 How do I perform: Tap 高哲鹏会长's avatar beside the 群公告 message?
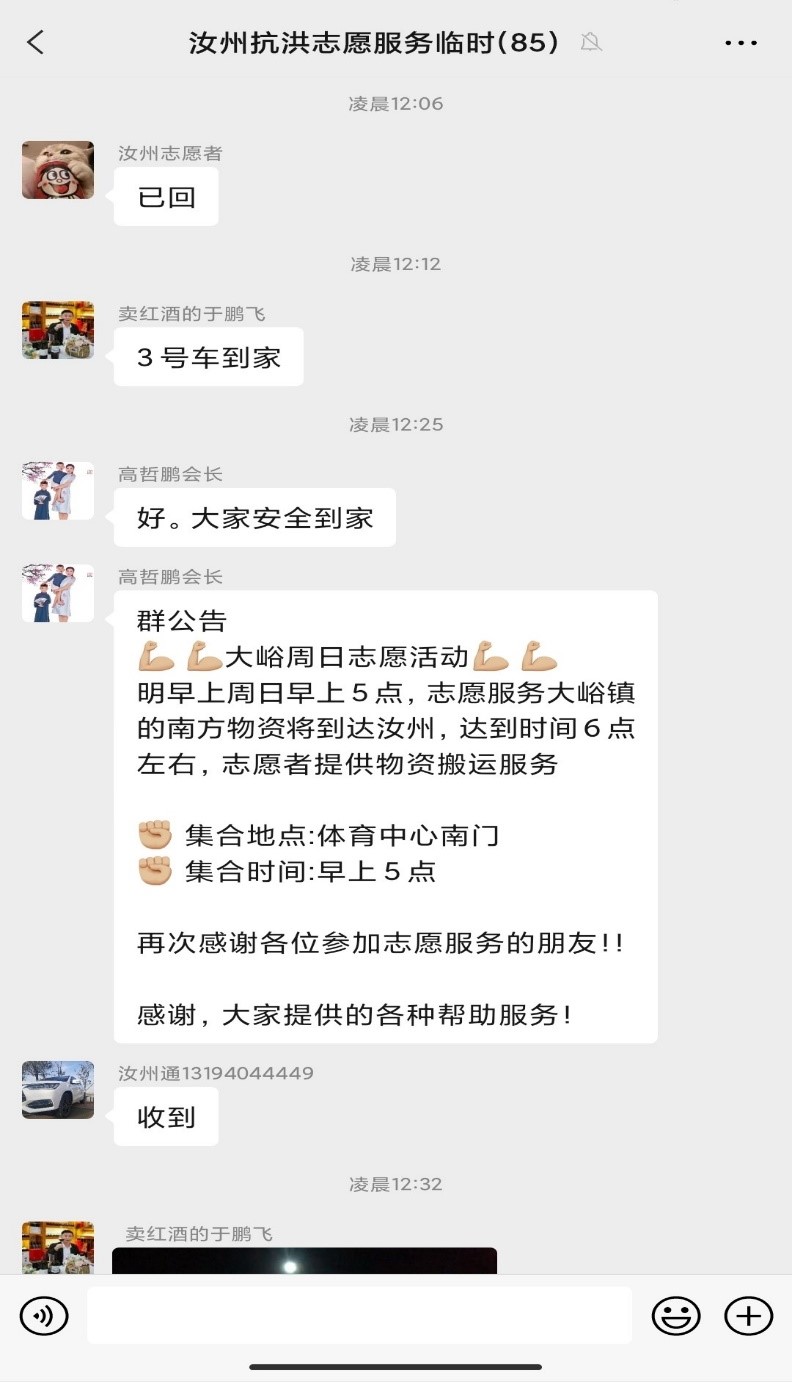click(x=58, y=593)
